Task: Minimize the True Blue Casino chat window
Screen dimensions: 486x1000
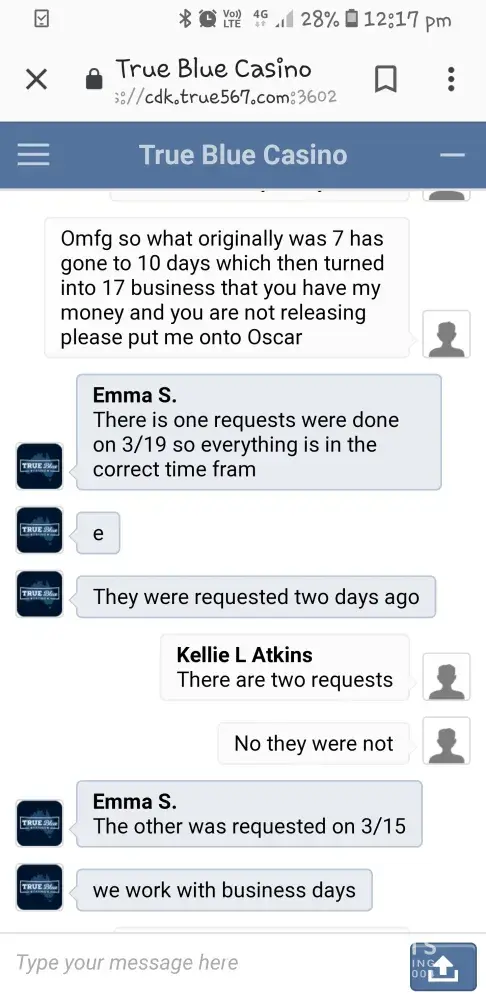Action: point(453,155)
